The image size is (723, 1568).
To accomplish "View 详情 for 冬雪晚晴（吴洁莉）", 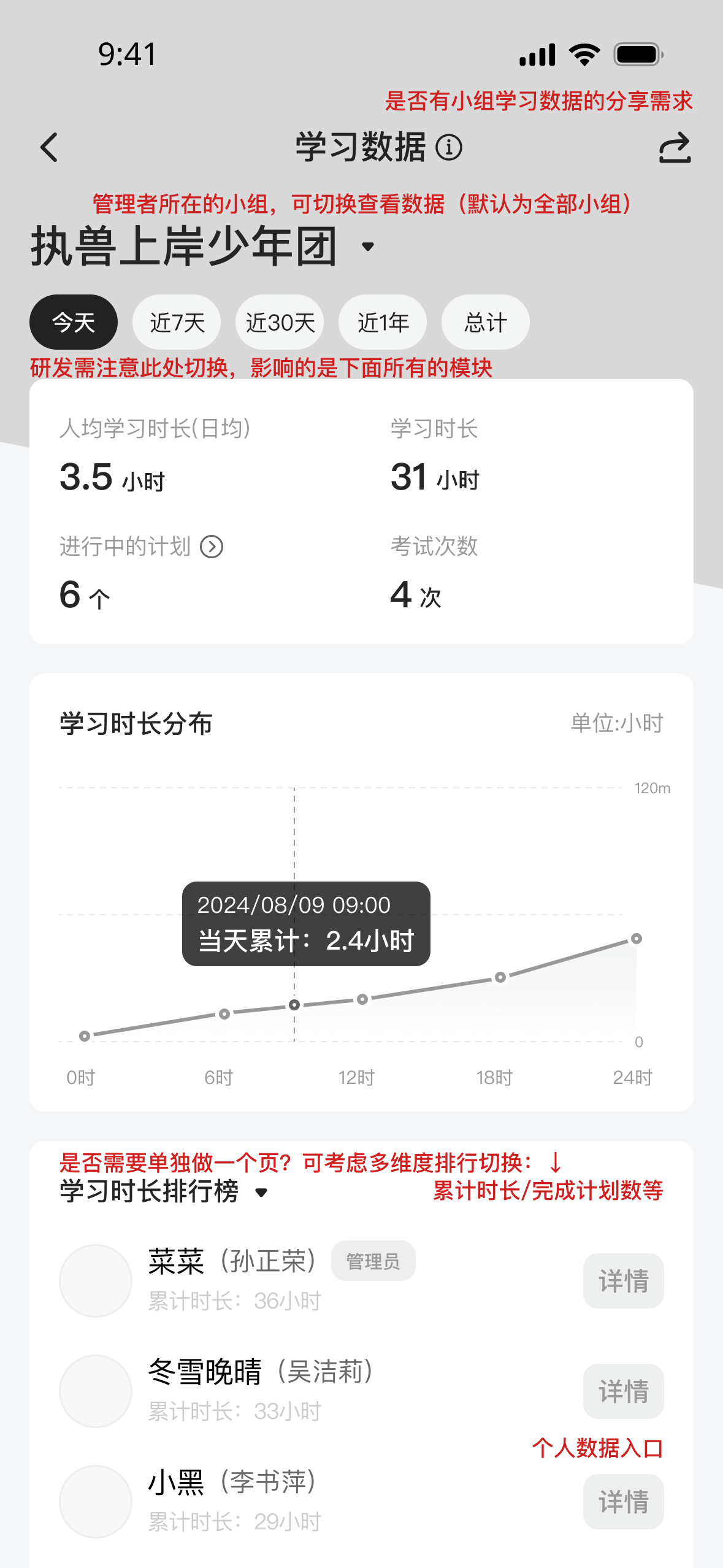I will [x=623, y=1391].
